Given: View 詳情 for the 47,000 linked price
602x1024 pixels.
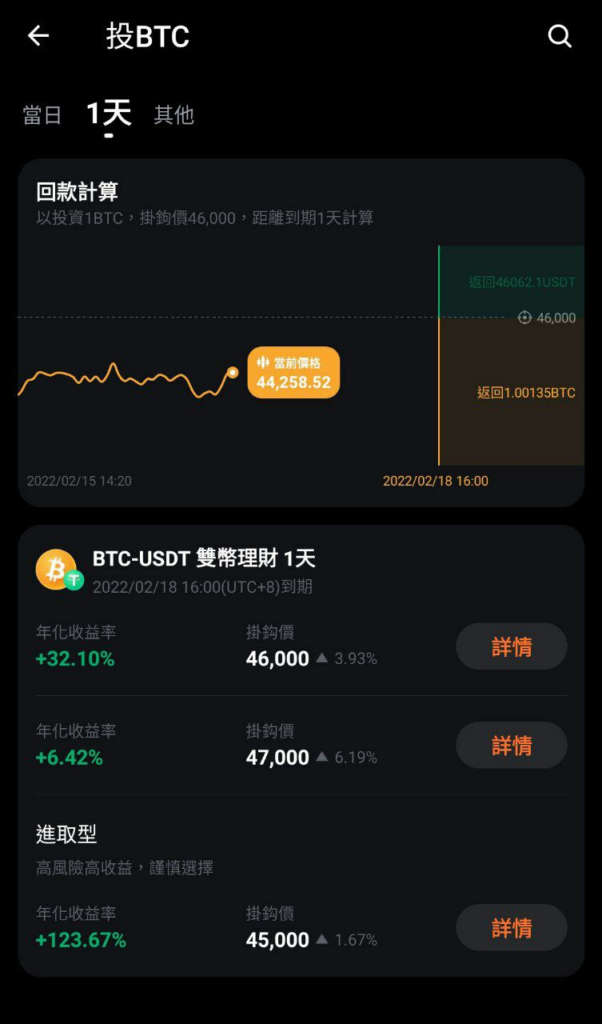Looking at the screenshot, I should [x=511, y=745].
